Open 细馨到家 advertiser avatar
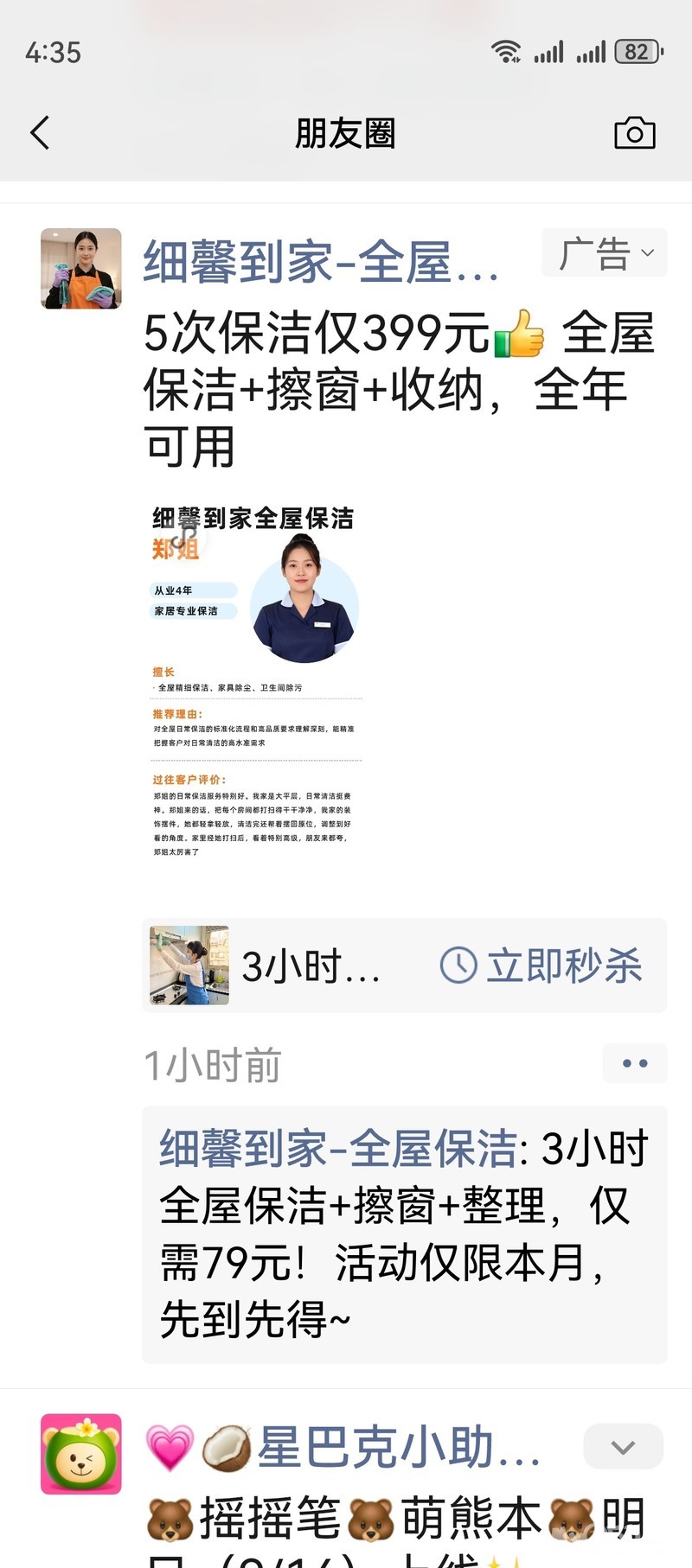This screenshot has height=1568, width=692. [x=81, y=268]
